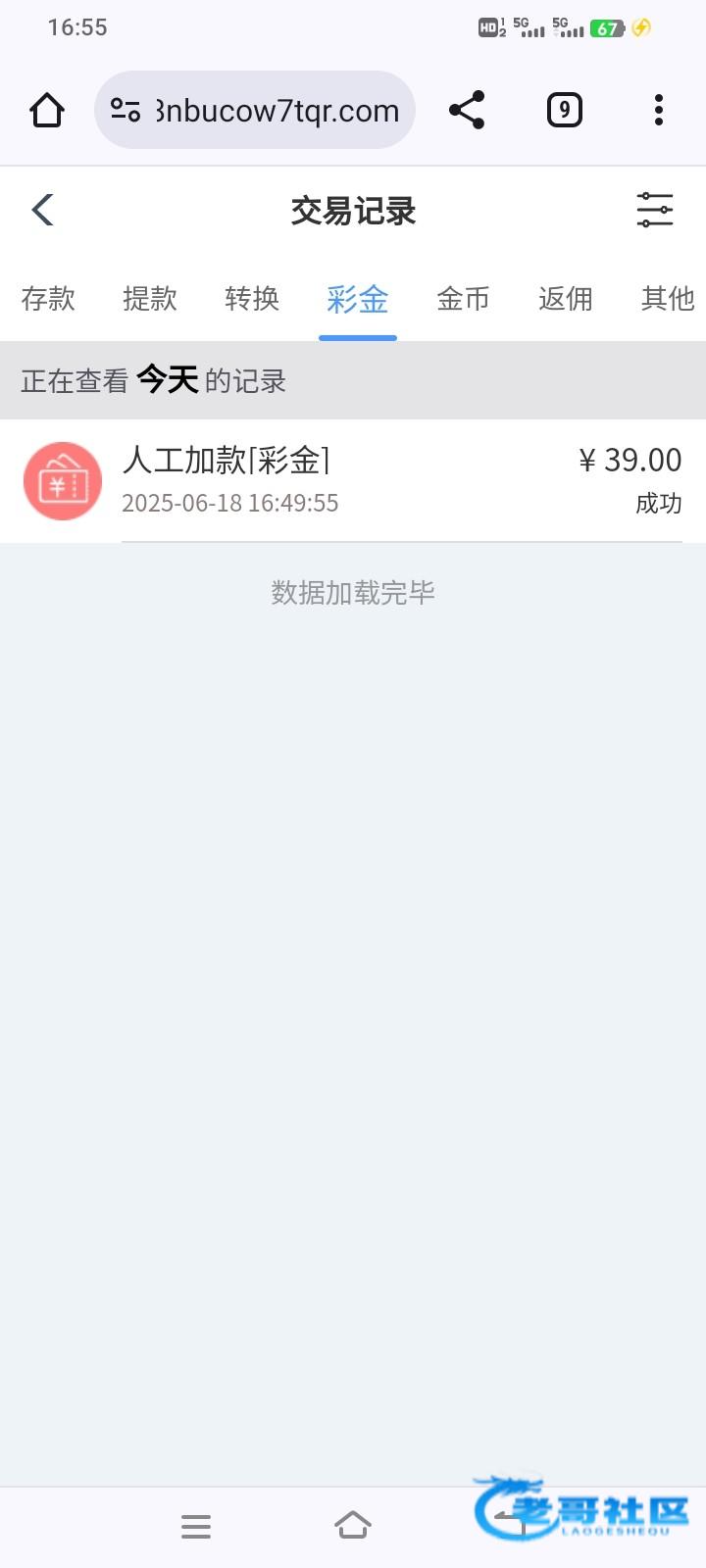Switch to the 转换 tab
Screen dimensions: 706x1568
point(252,298)
